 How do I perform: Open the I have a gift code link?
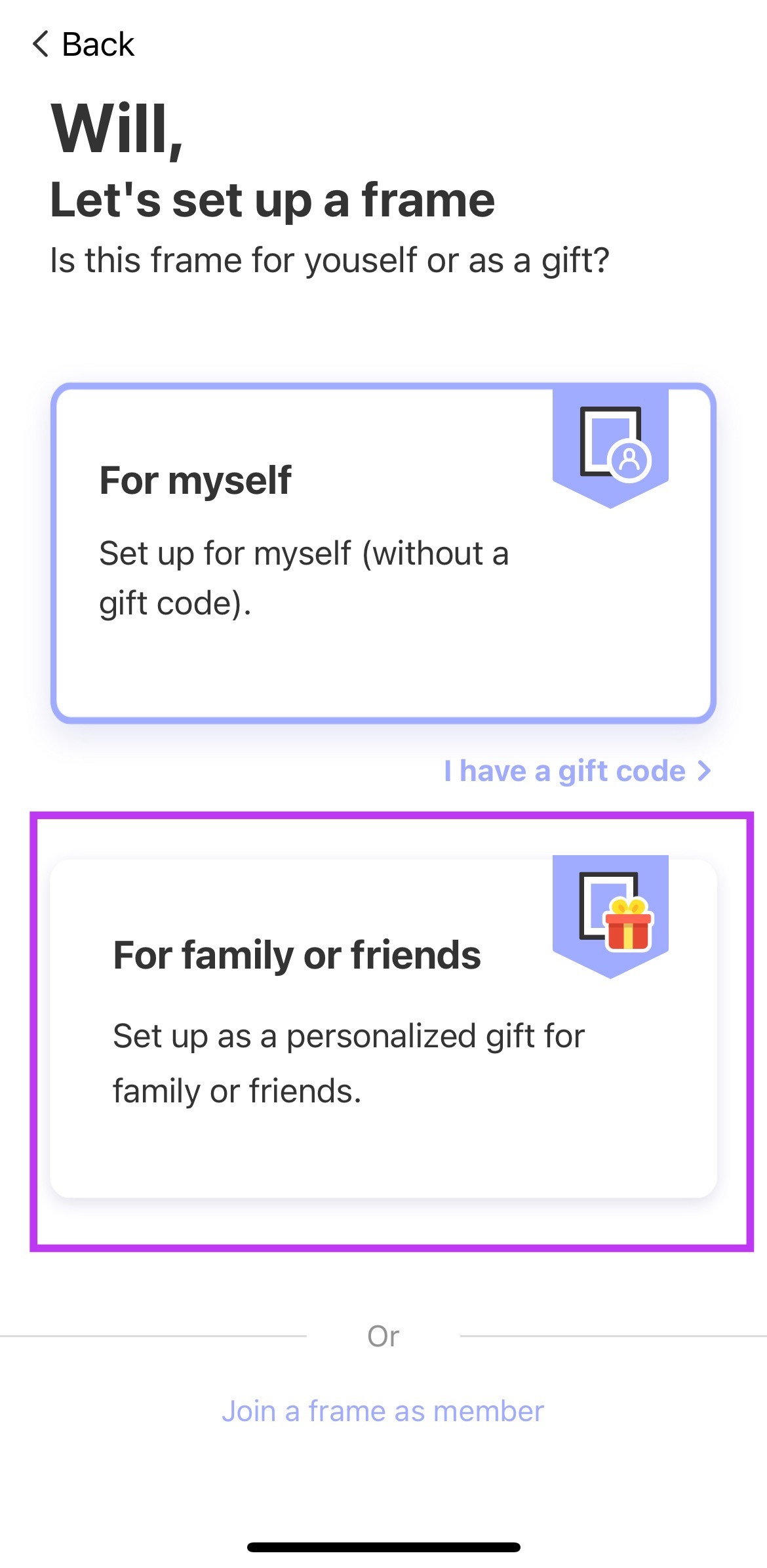tap(578, 771)
